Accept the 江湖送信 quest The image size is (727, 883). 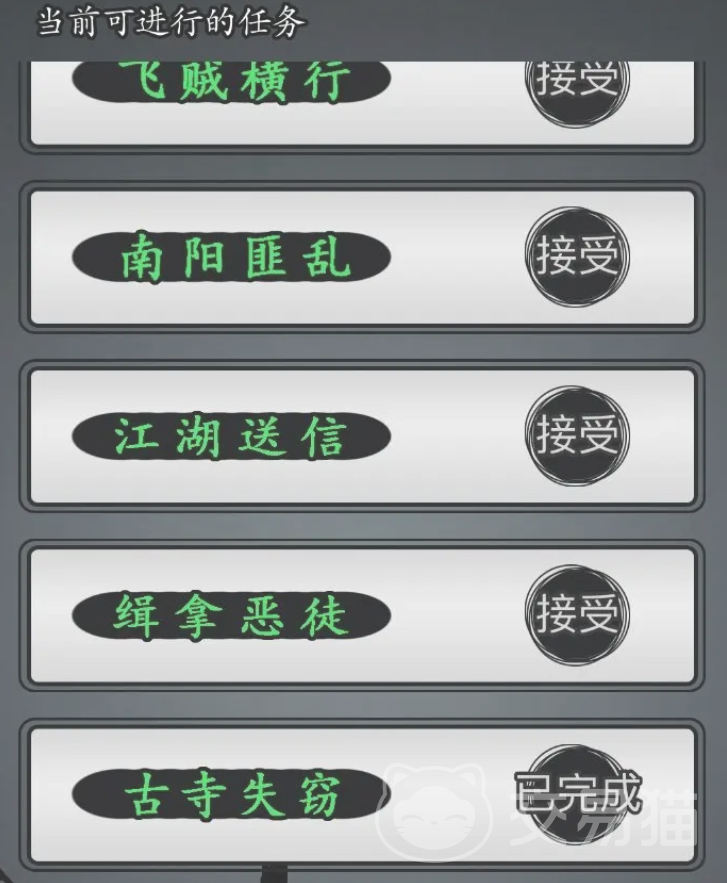(x=577, y=436)
